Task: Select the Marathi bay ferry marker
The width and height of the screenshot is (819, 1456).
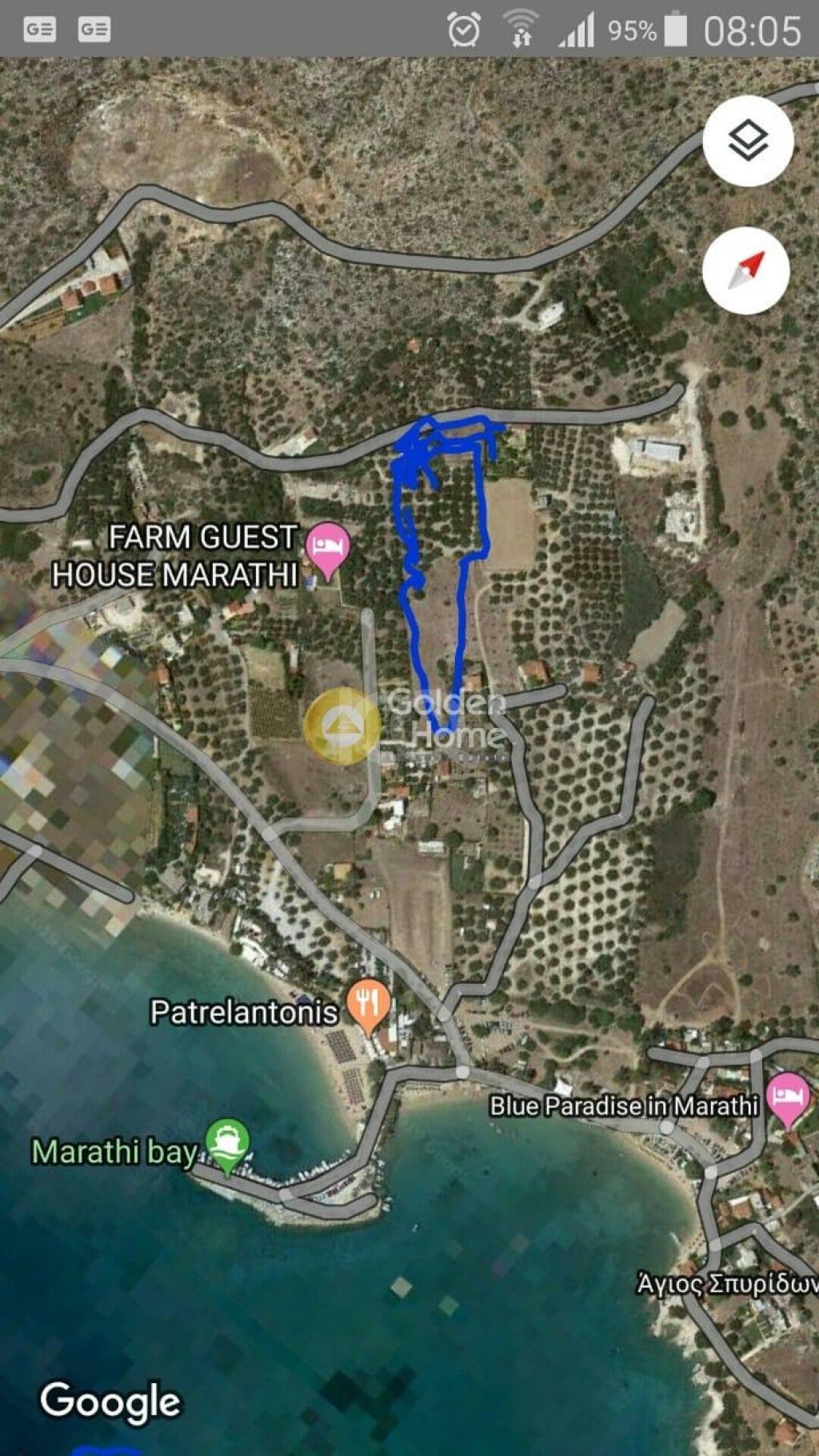Action: point(227,1144)
